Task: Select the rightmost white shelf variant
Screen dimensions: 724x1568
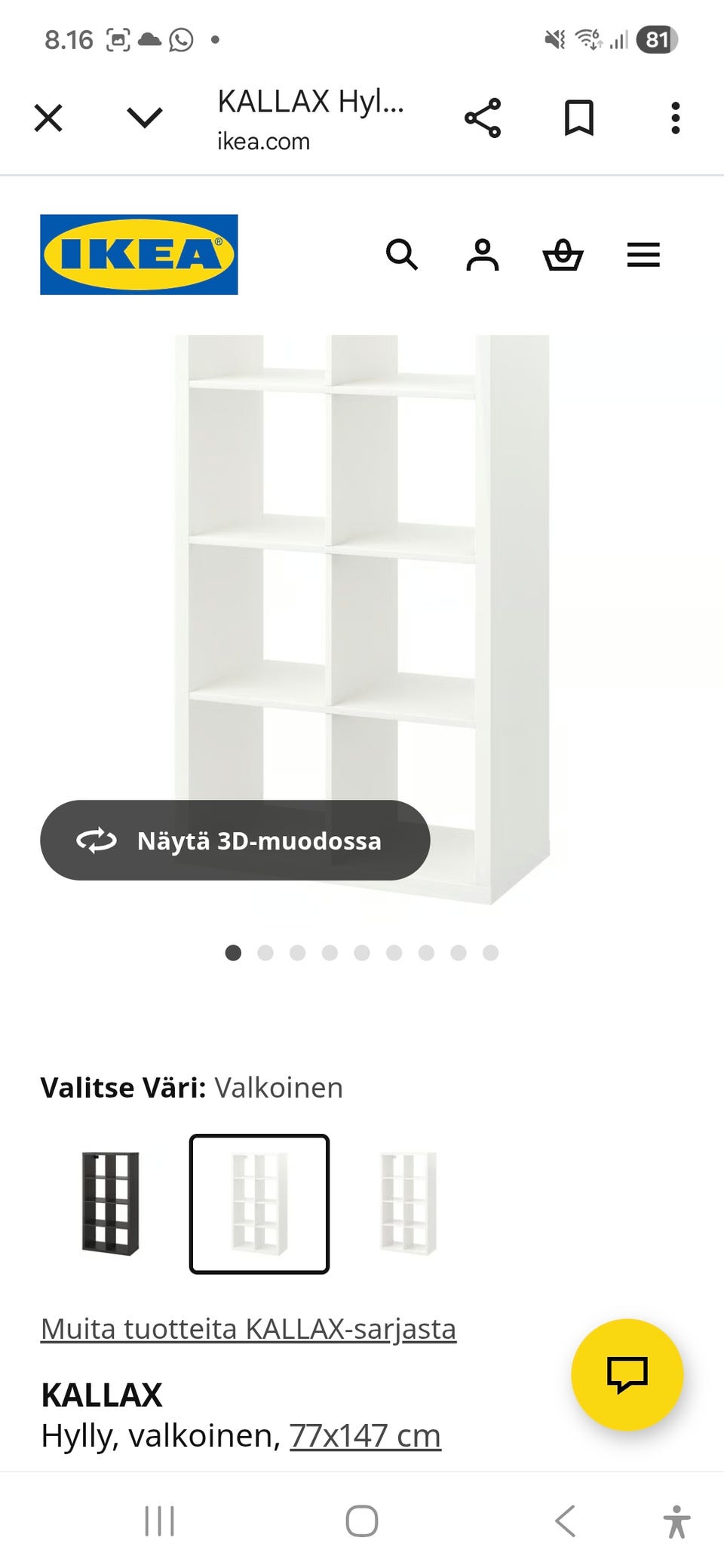Action: (406, 1202)
